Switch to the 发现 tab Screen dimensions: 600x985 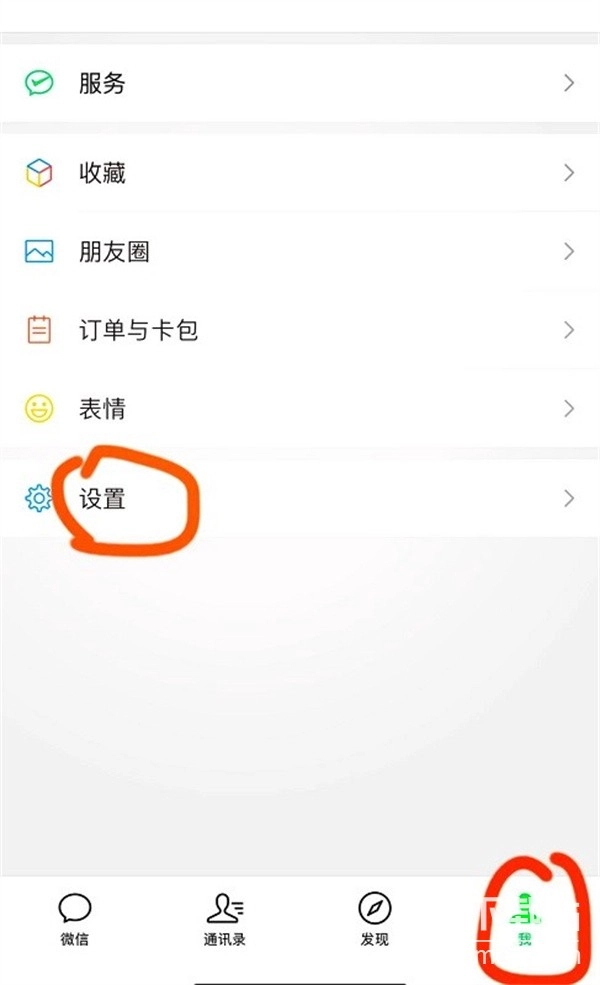pos(374,920)
